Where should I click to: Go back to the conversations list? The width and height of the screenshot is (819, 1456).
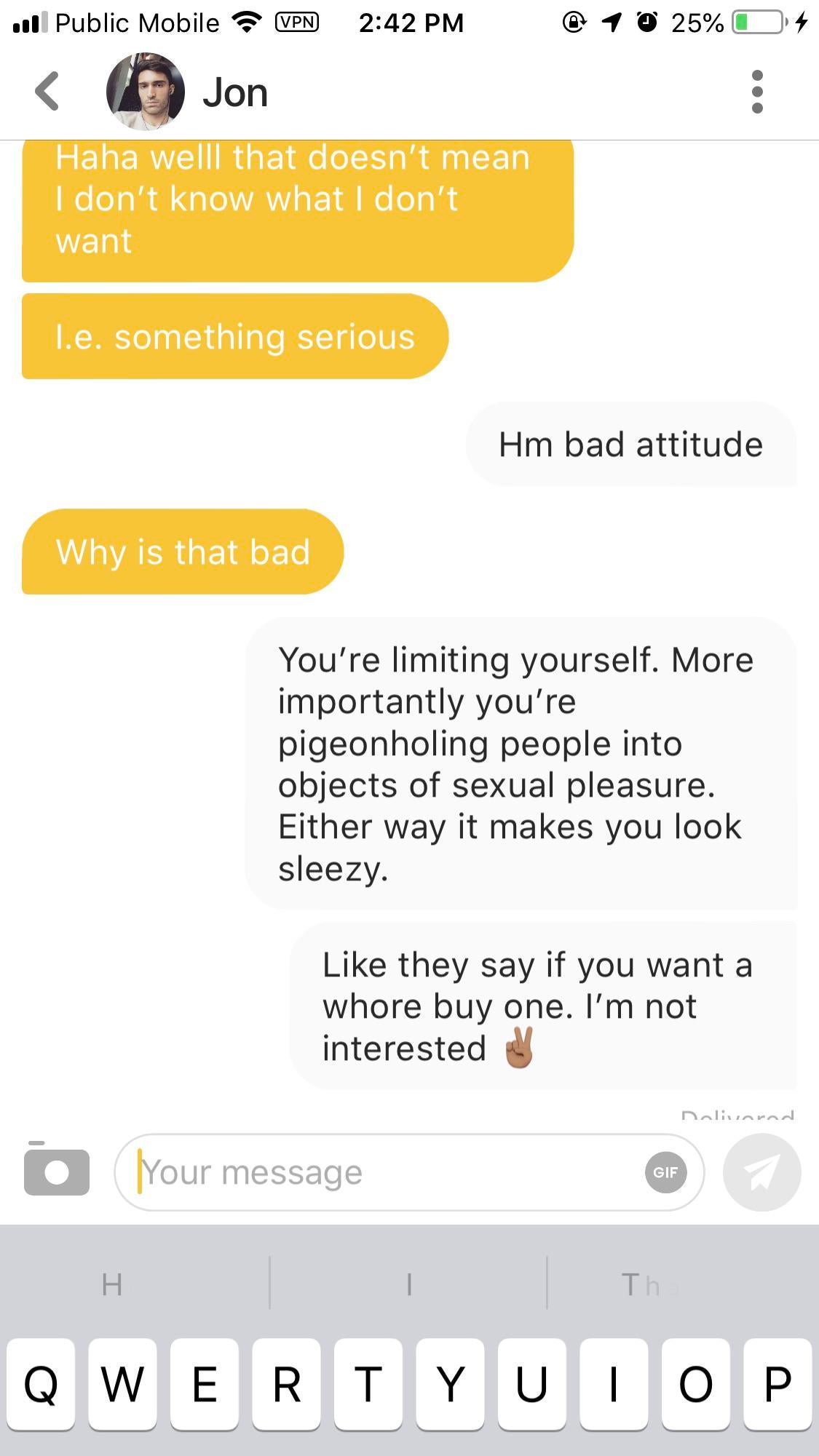point(47,92)
